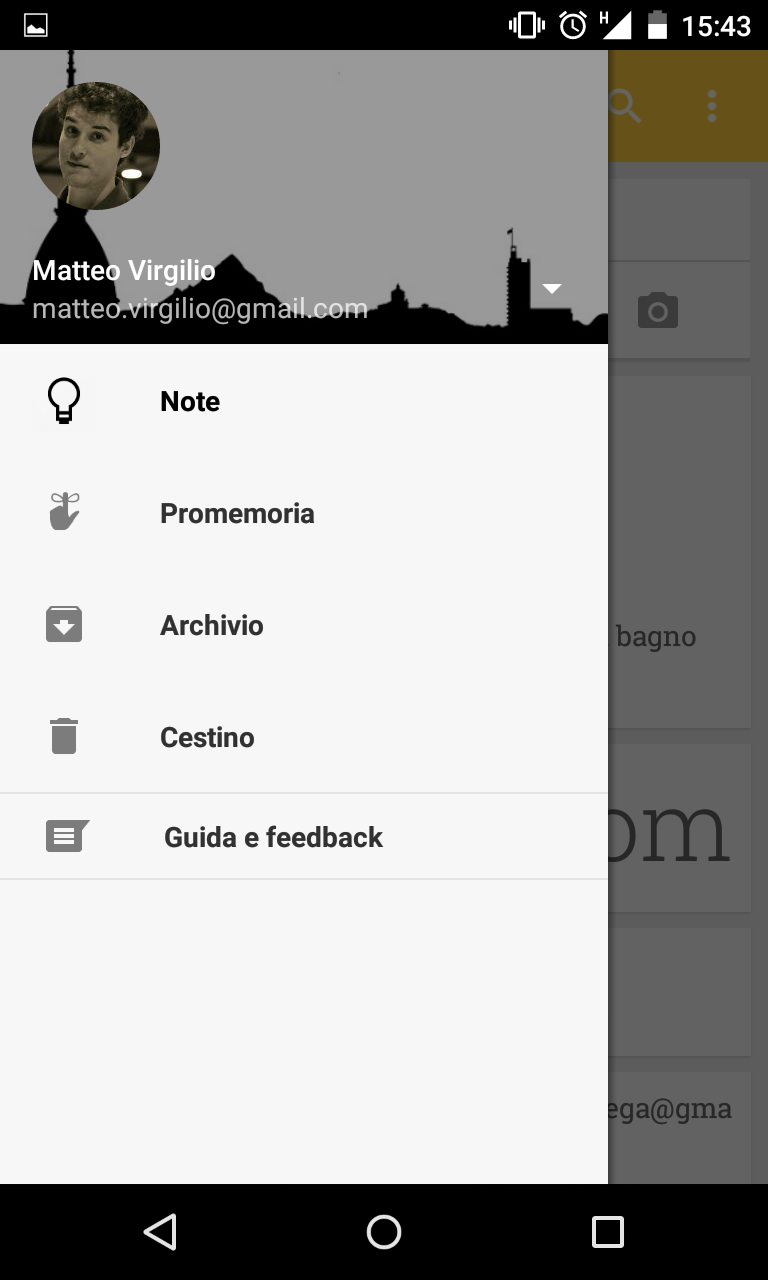Tap the camera icon for photo note
The width and height of the screenshot is (768, 1280).
658,310
